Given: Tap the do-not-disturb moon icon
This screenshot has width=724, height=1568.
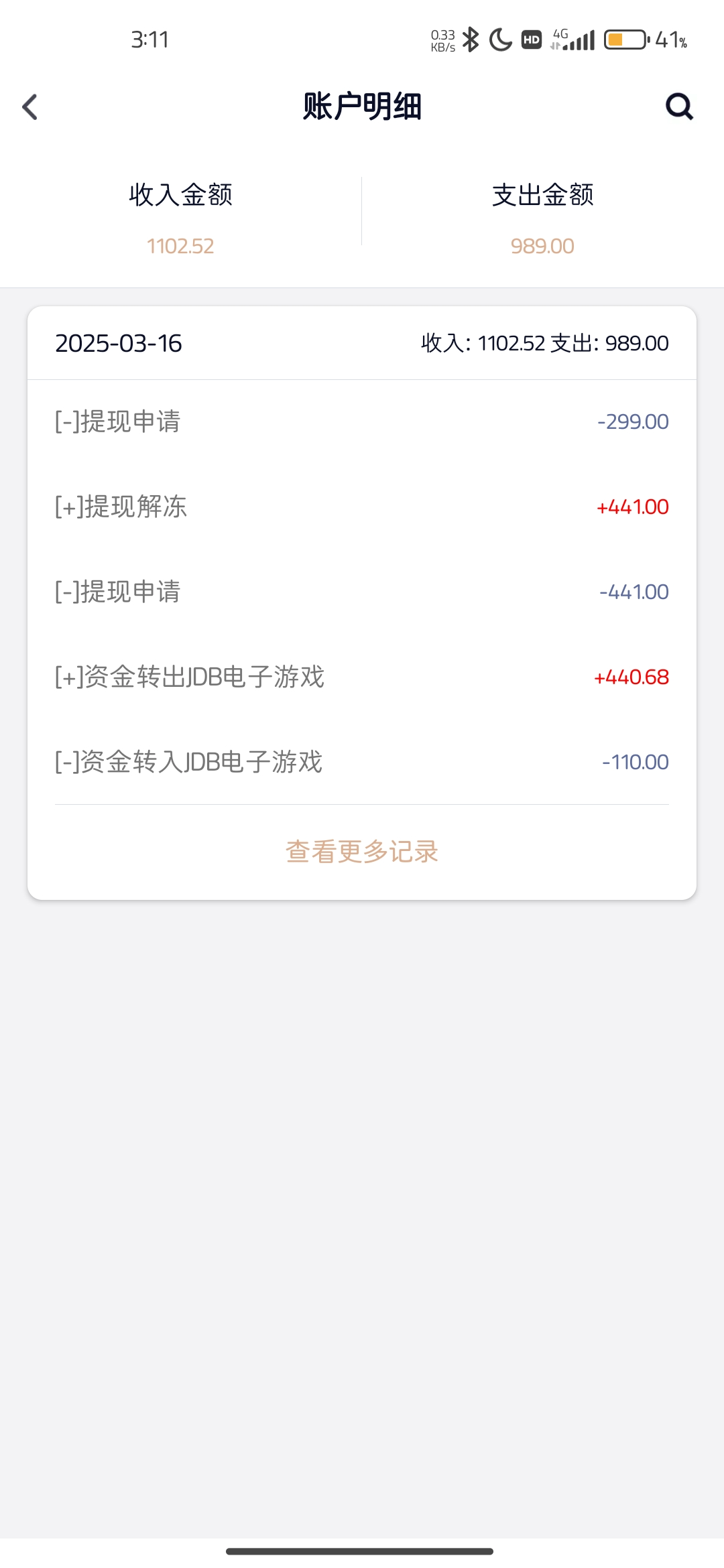Looking at the screenshot, I should pos(500,40).
